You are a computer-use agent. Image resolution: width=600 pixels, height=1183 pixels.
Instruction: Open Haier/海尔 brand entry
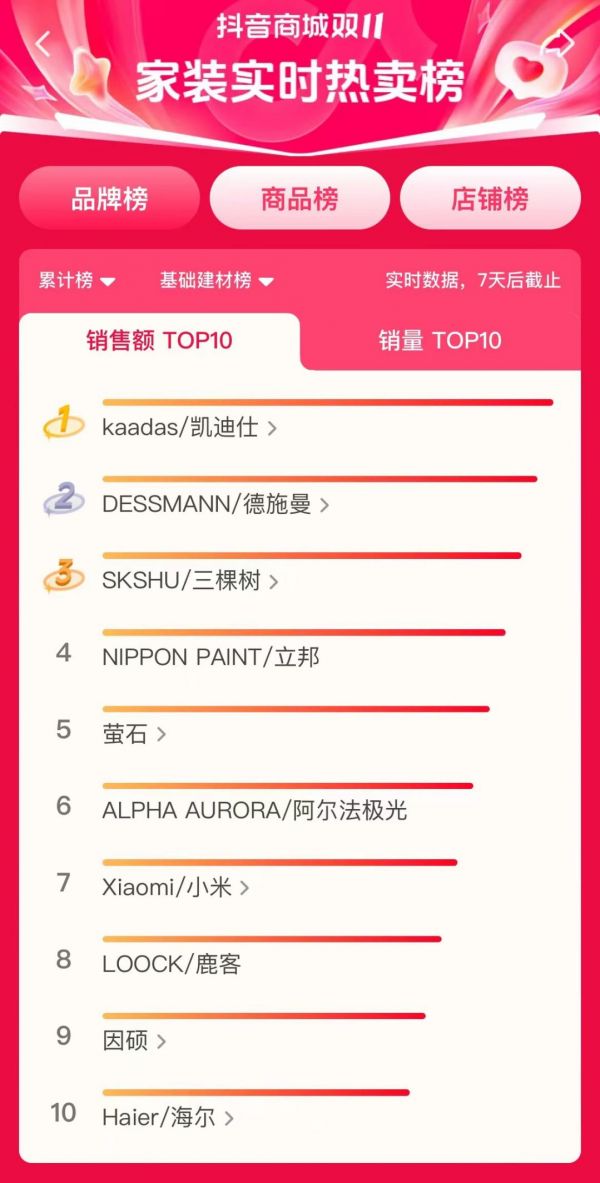point(167,1117)
